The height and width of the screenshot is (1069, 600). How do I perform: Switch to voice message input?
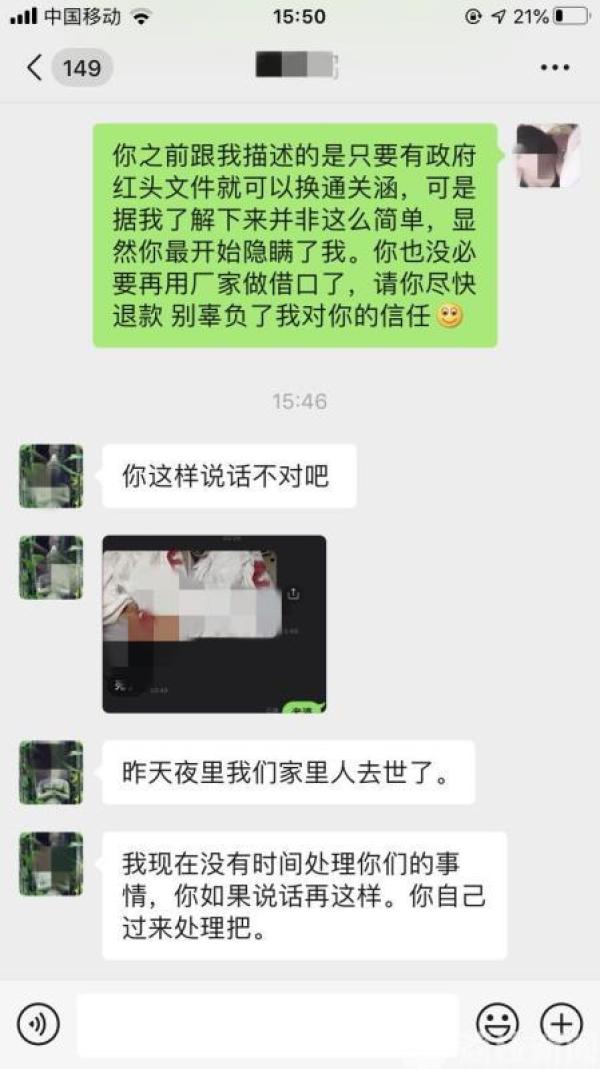pyautogui.click(x=38, y=1024)
